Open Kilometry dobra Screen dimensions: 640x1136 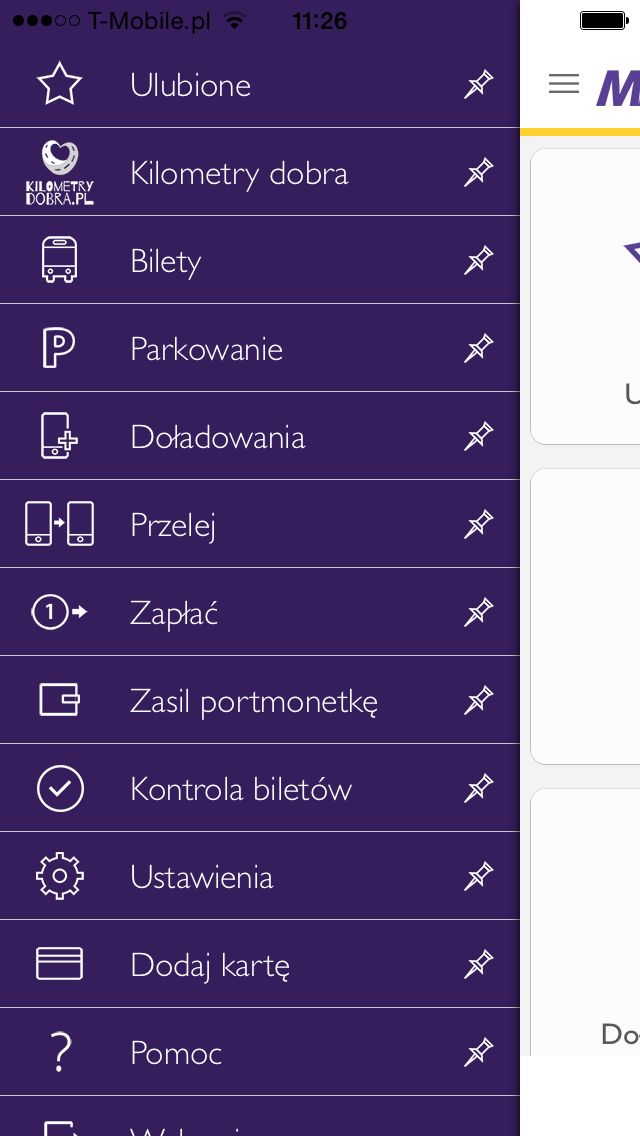(259, 172)
